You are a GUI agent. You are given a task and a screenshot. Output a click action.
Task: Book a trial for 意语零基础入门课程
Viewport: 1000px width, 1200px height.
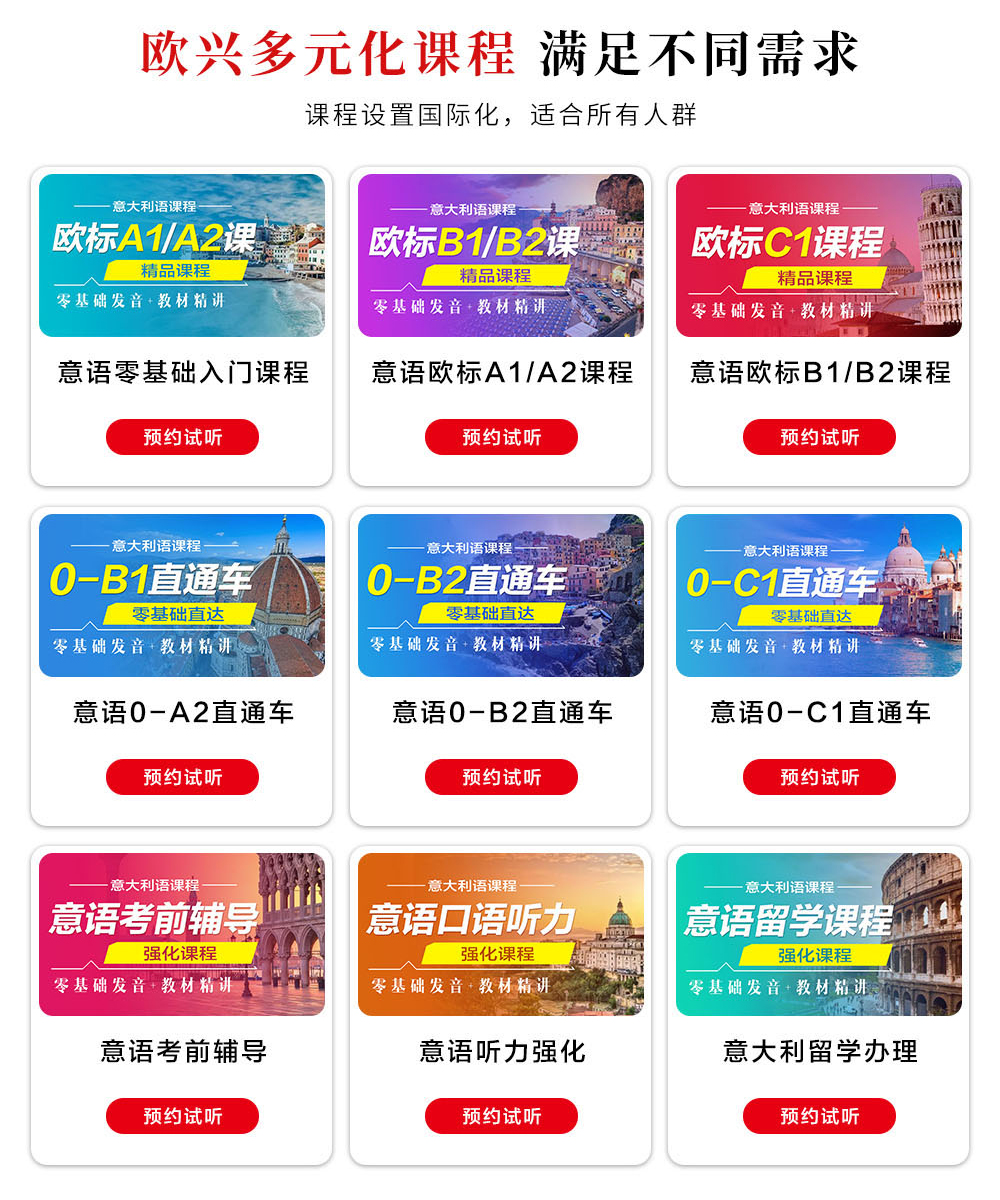click(x=182, y=437)
